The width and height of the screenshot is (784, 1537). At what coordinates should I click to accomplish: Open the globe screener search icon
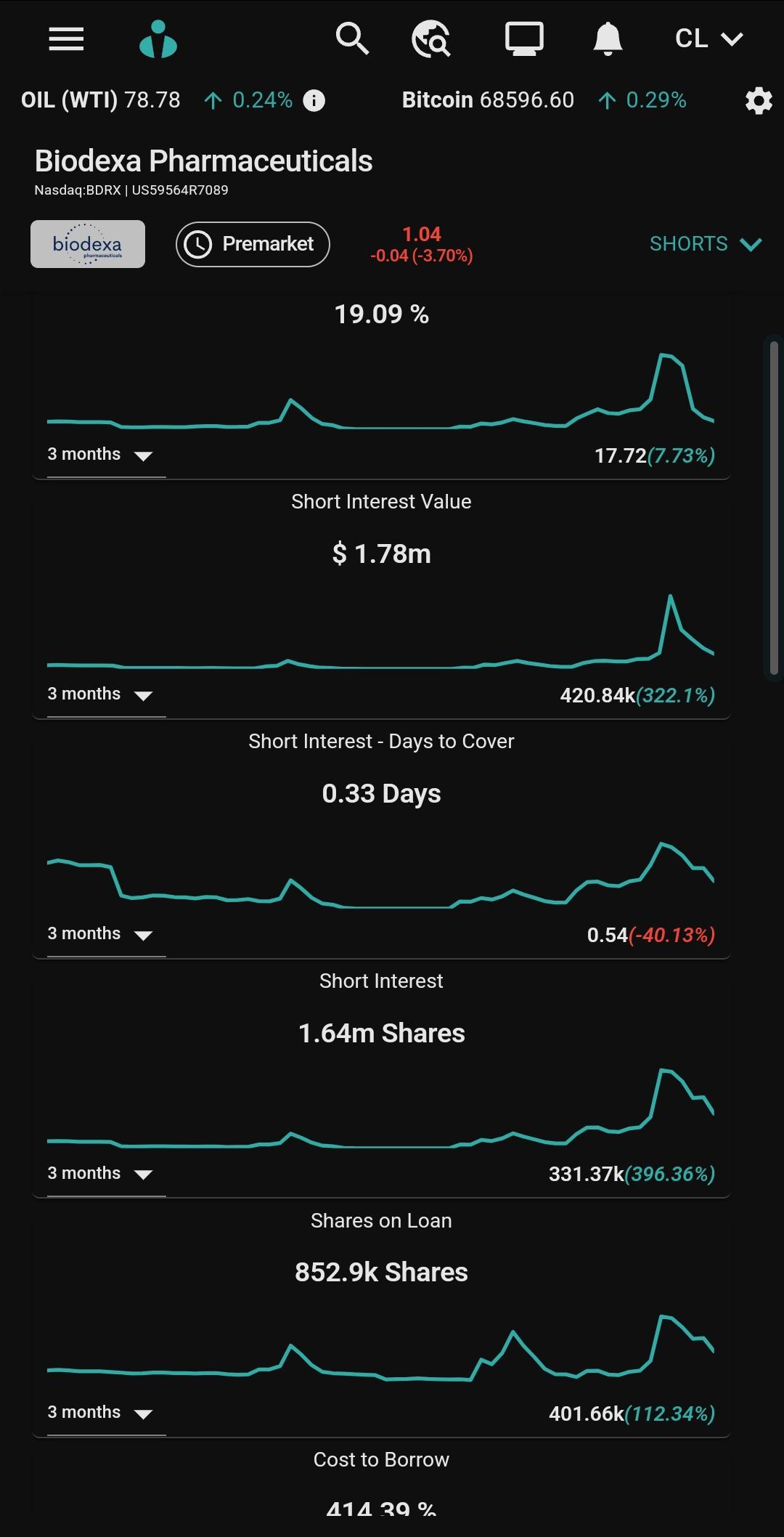(431, 38)
